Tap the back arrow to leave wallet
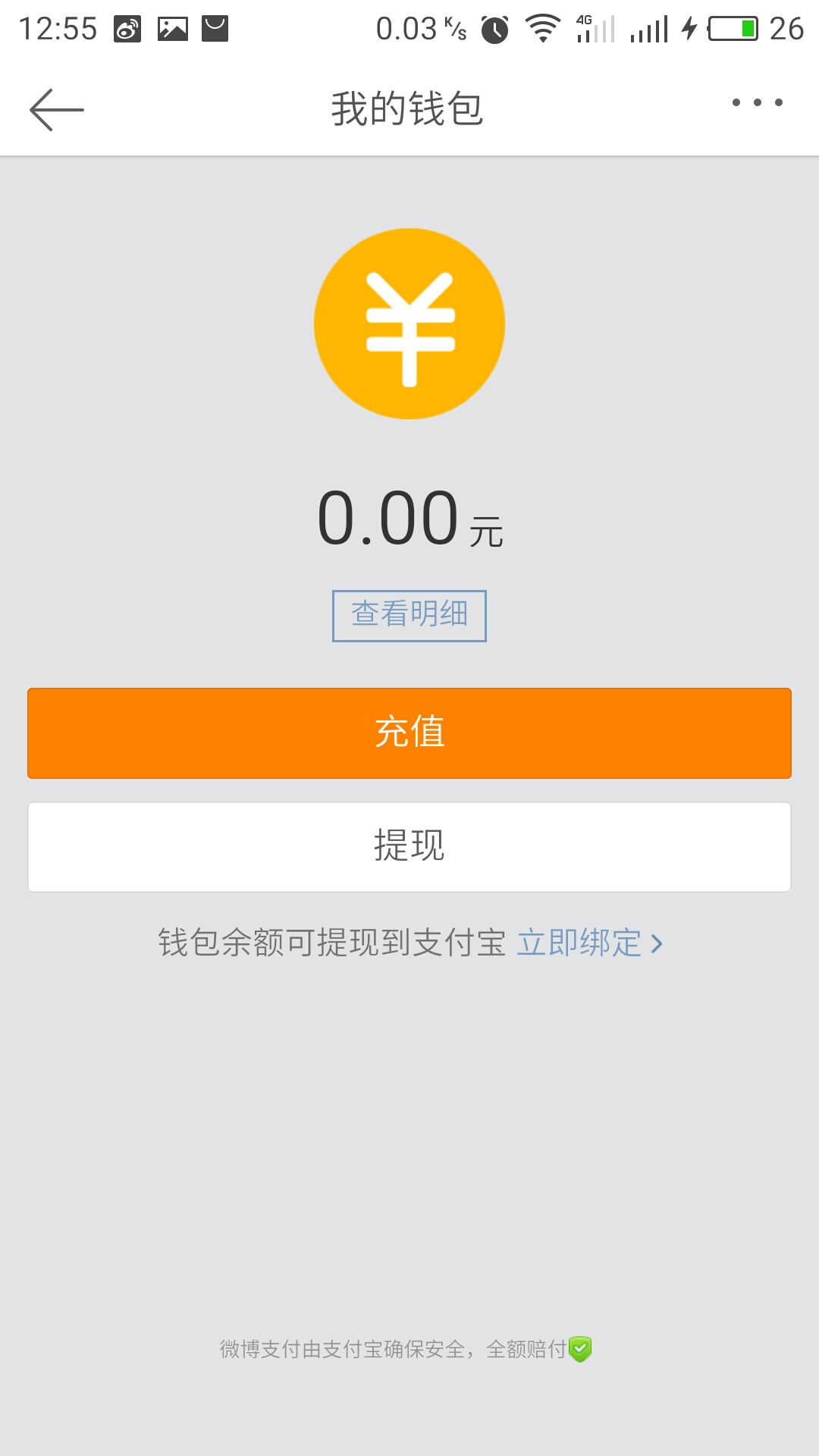 coord(57,108)
